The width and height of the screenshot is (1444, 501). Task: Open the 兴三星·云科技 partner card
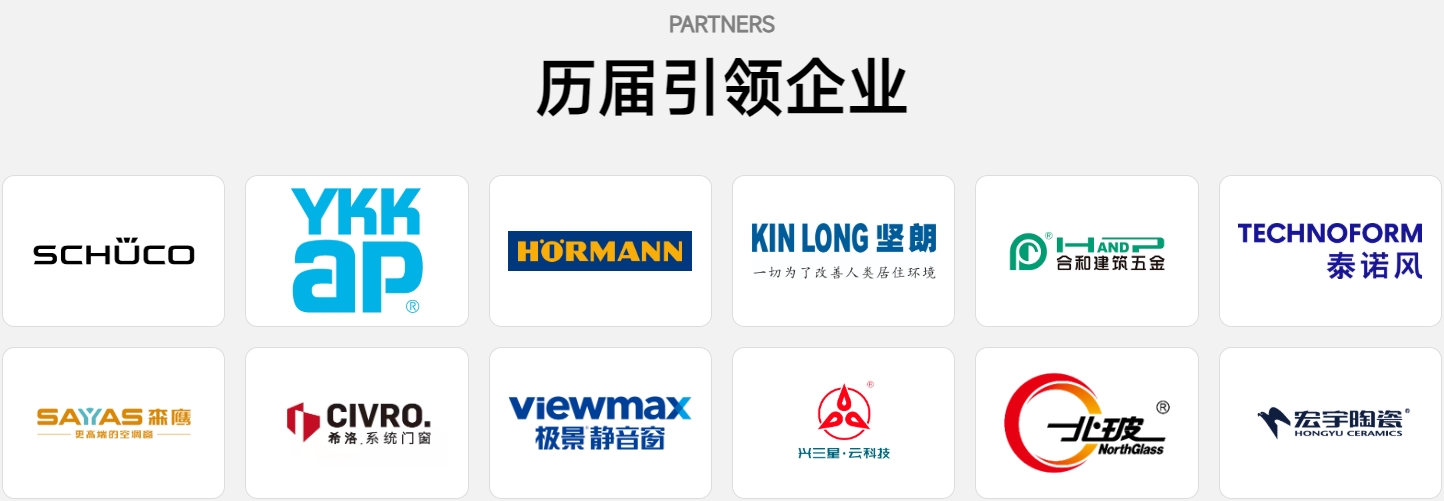(x=843, y=422)
